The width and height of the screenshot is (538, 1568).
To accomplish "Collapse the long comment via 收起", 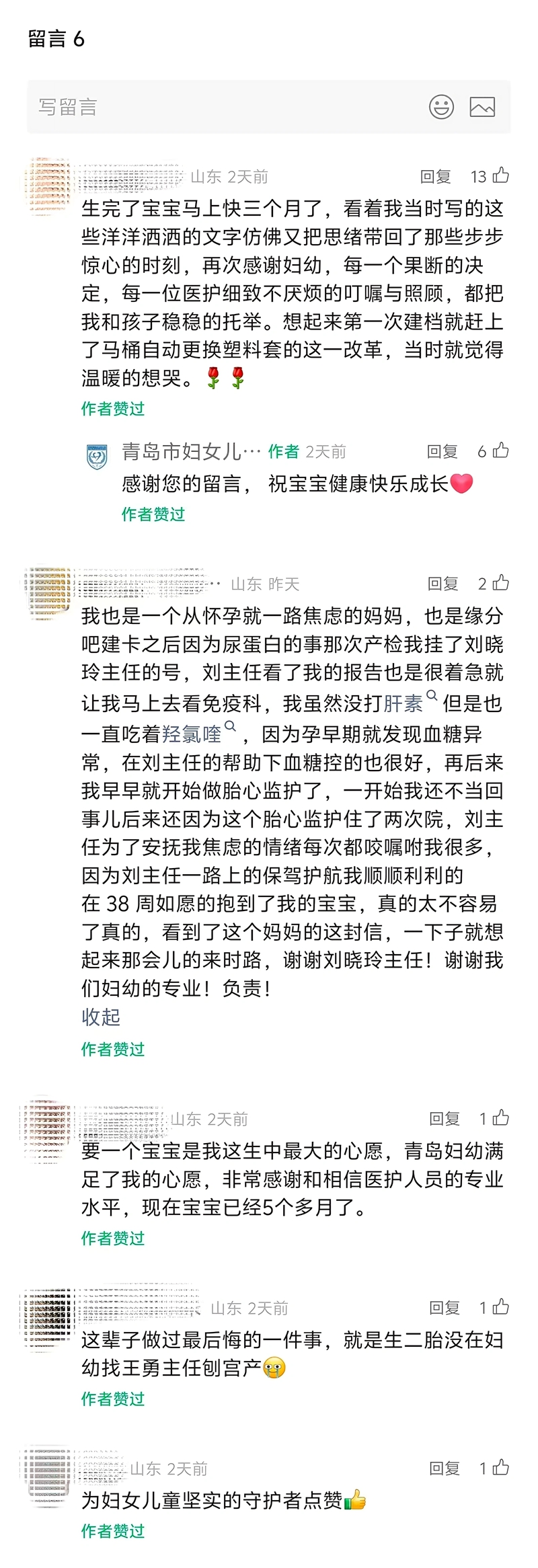I will pos(101,1017).
